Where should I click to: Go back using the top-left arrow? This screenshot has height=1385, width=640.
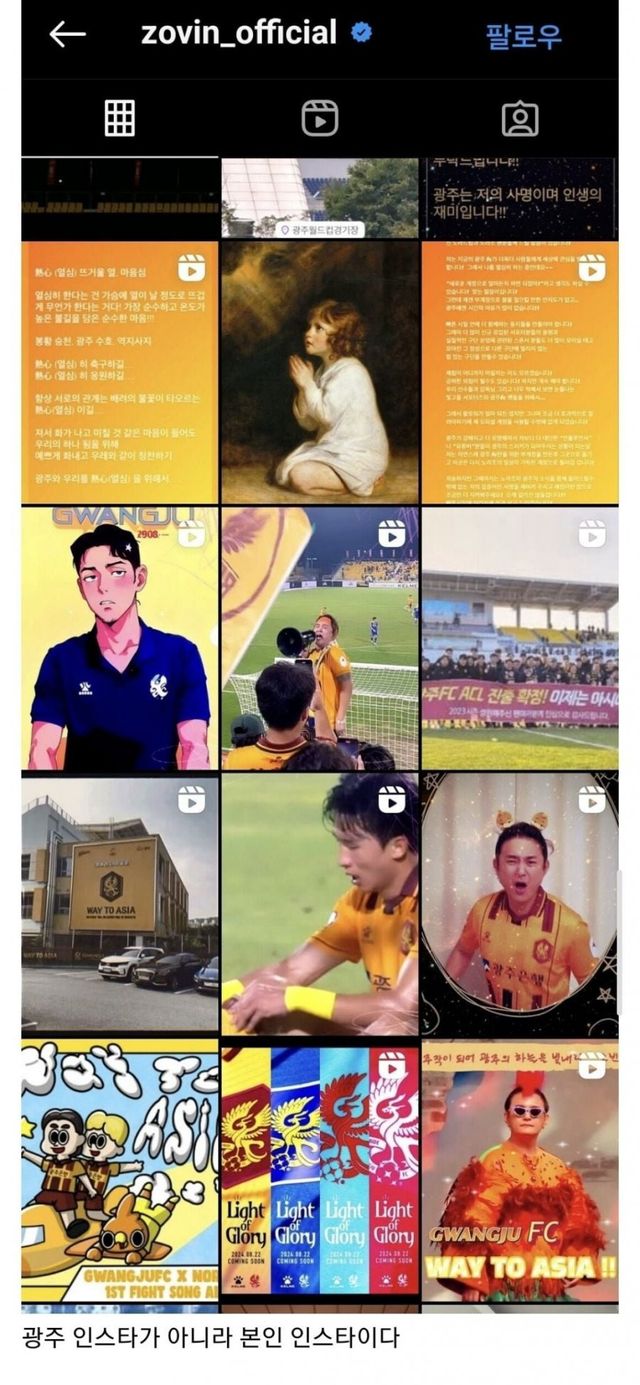(x=67, y=34)
